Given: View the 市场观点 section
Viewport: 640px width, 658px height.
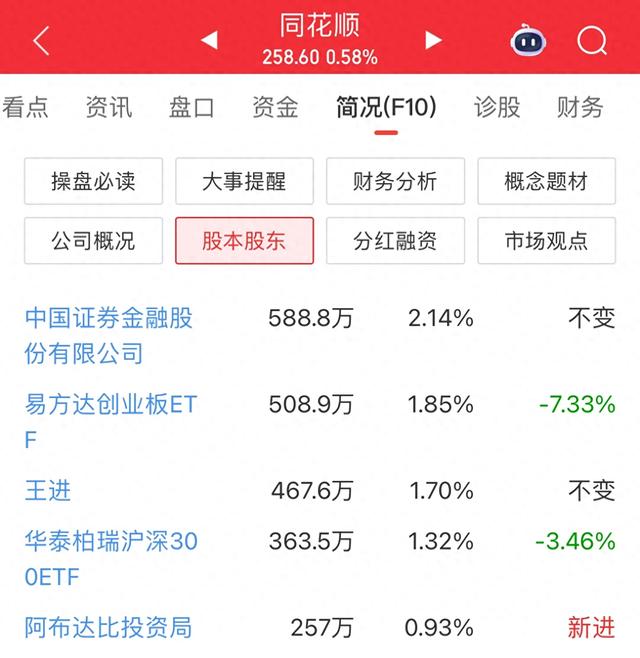Looking at the screenshot, I should coord(546,241).
